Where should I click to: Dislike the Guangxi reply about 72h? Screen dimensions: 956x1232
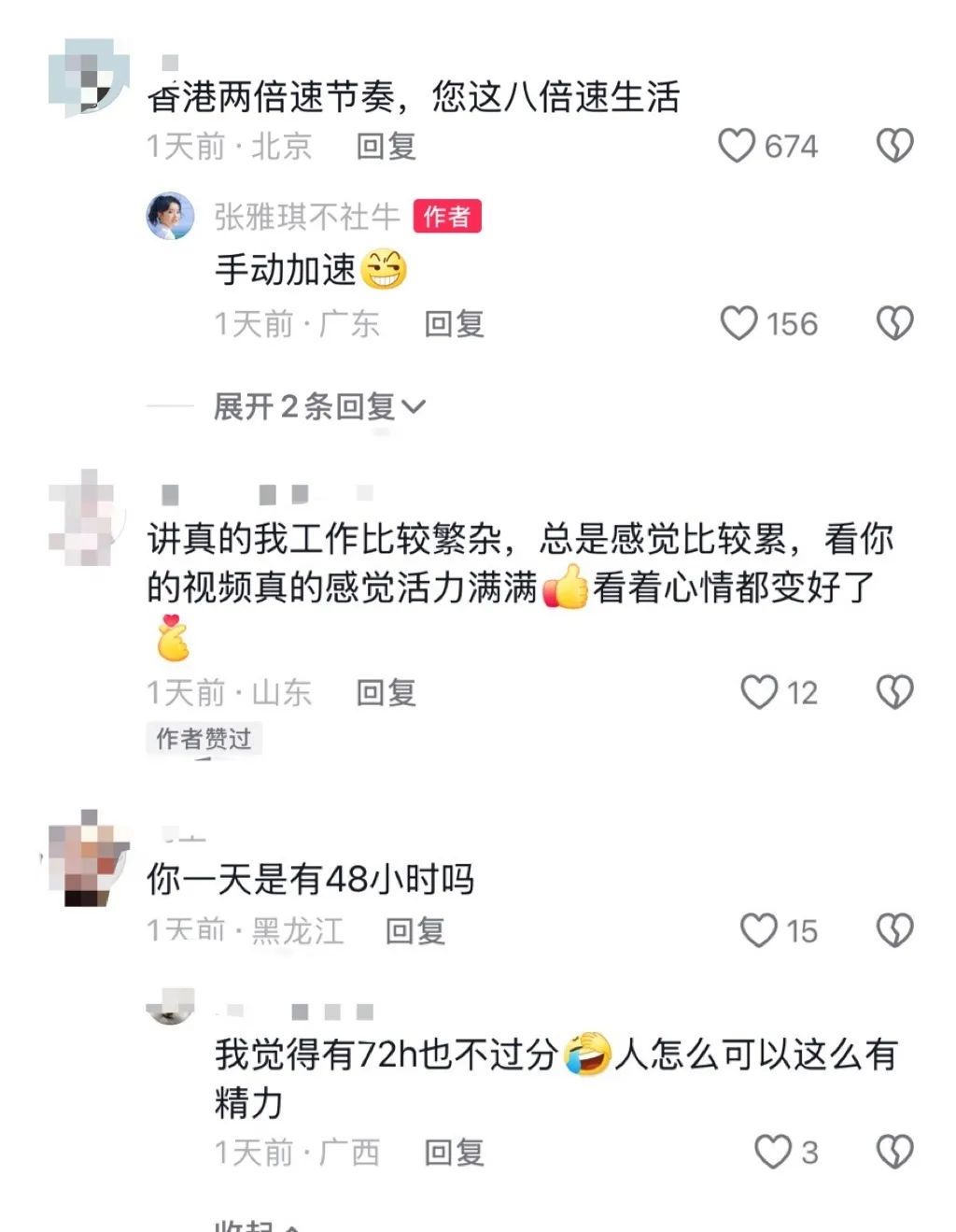coord(894,1153)
